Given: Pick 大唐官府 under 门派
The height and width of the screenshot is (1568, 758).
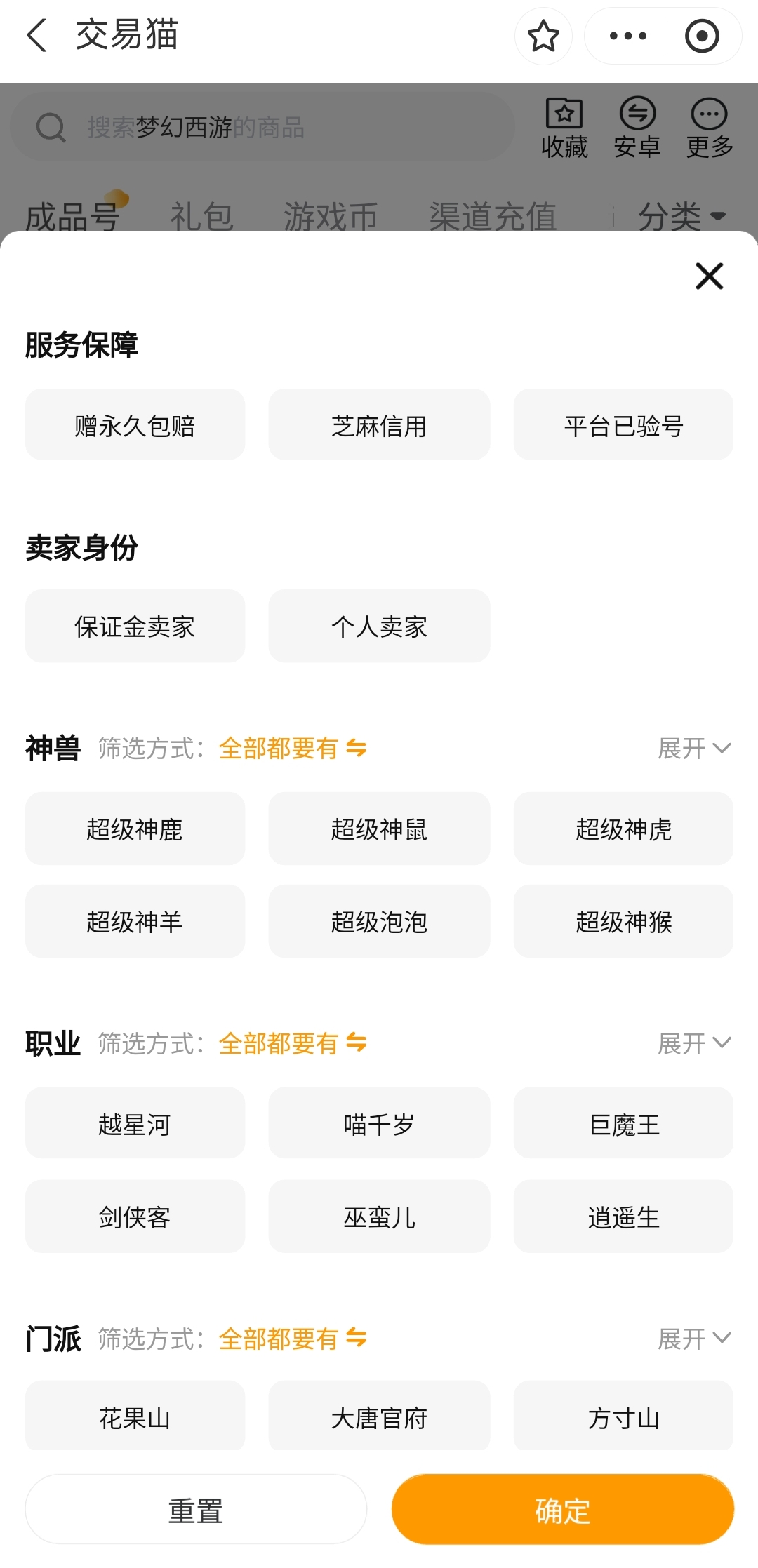Looking at the screenshot, I should click(x=379, y=1417).
